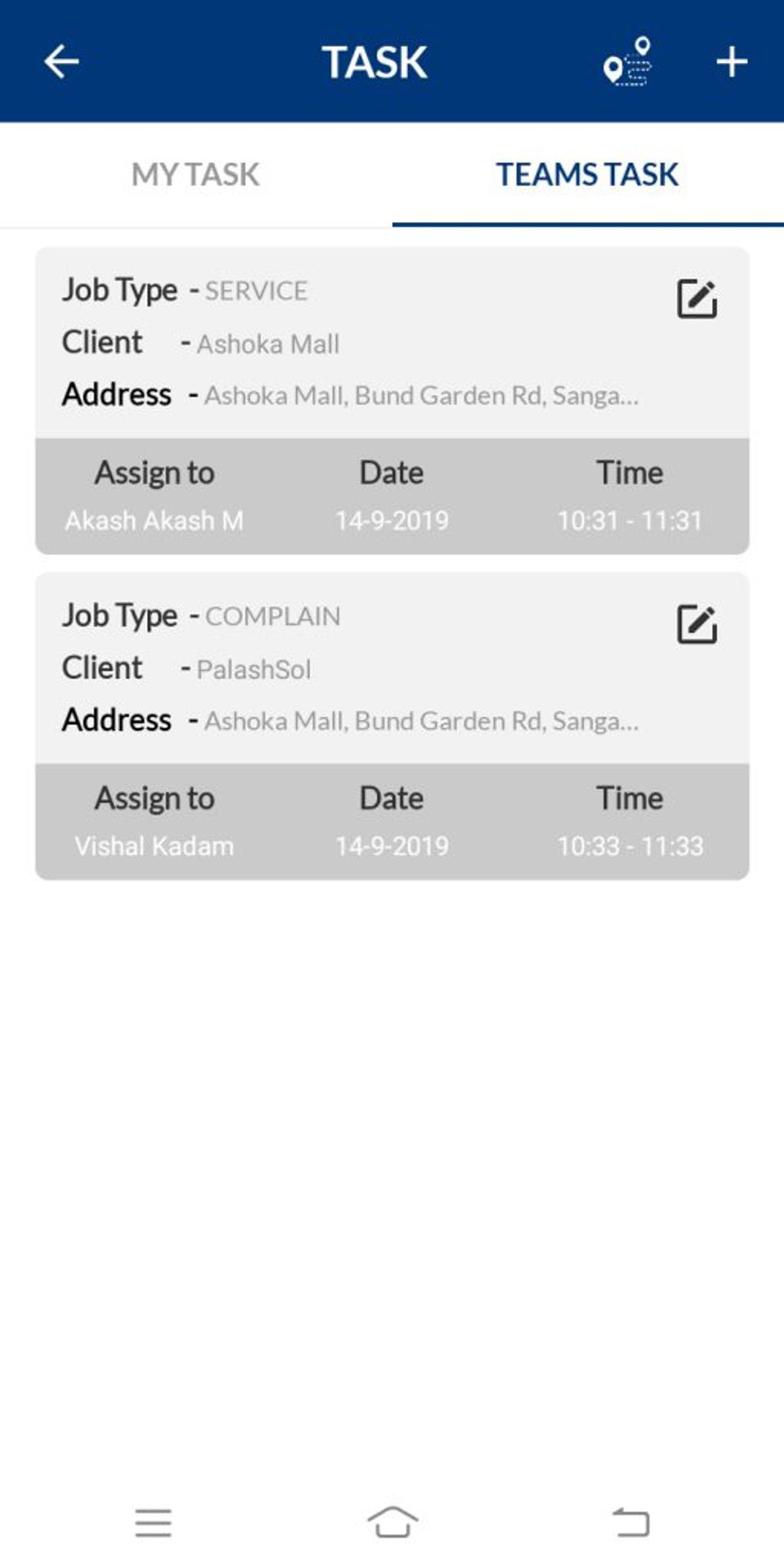
Task: Open the map route view icon
Action: 627,61
